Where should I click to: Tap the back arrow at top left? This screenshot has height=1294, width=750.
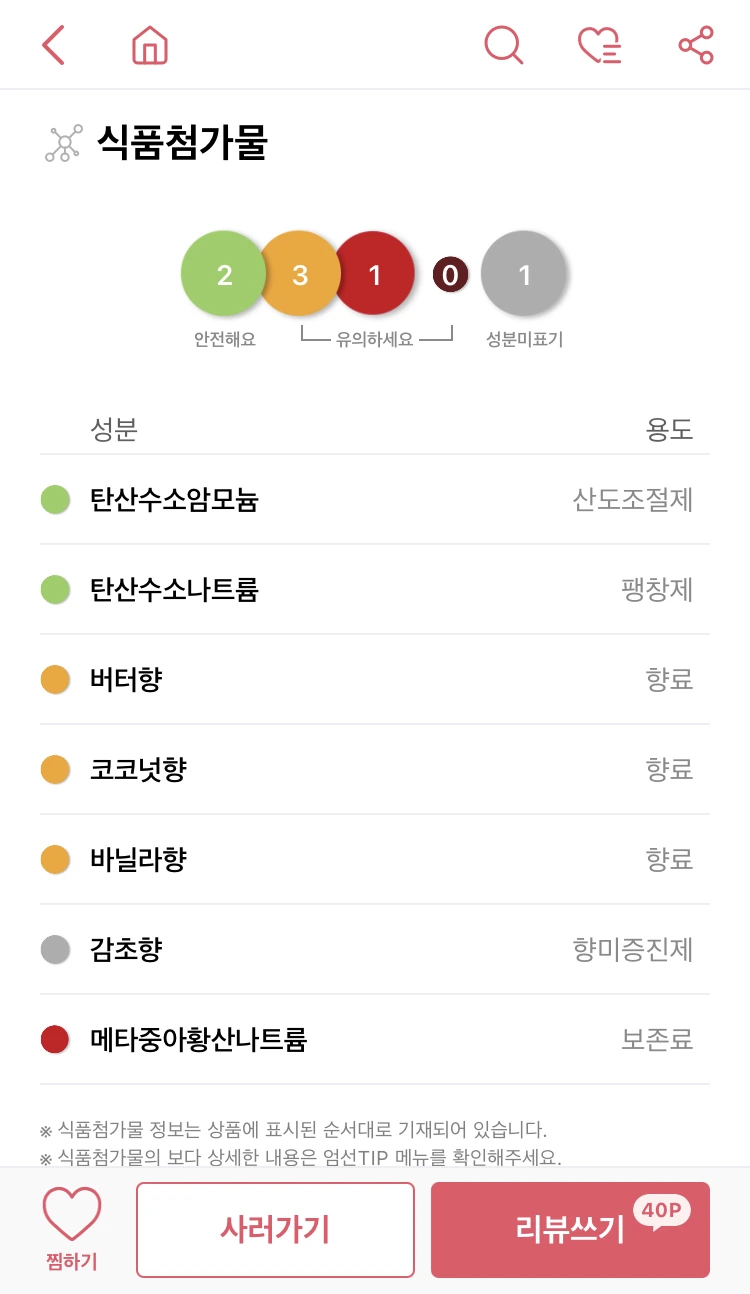54,45
